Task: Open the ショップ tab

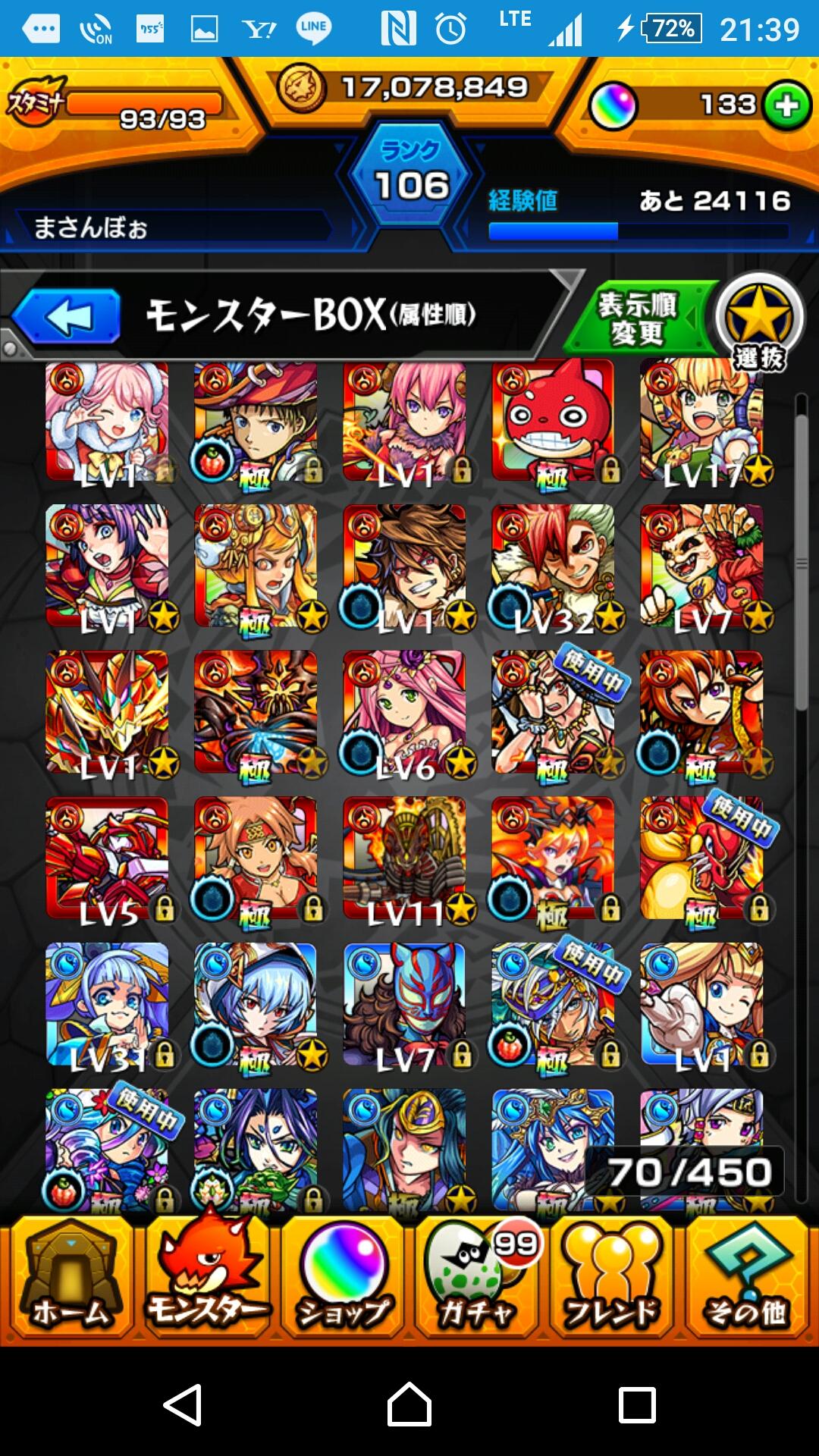Action: pyautogui.click(x=343, y=1278)
